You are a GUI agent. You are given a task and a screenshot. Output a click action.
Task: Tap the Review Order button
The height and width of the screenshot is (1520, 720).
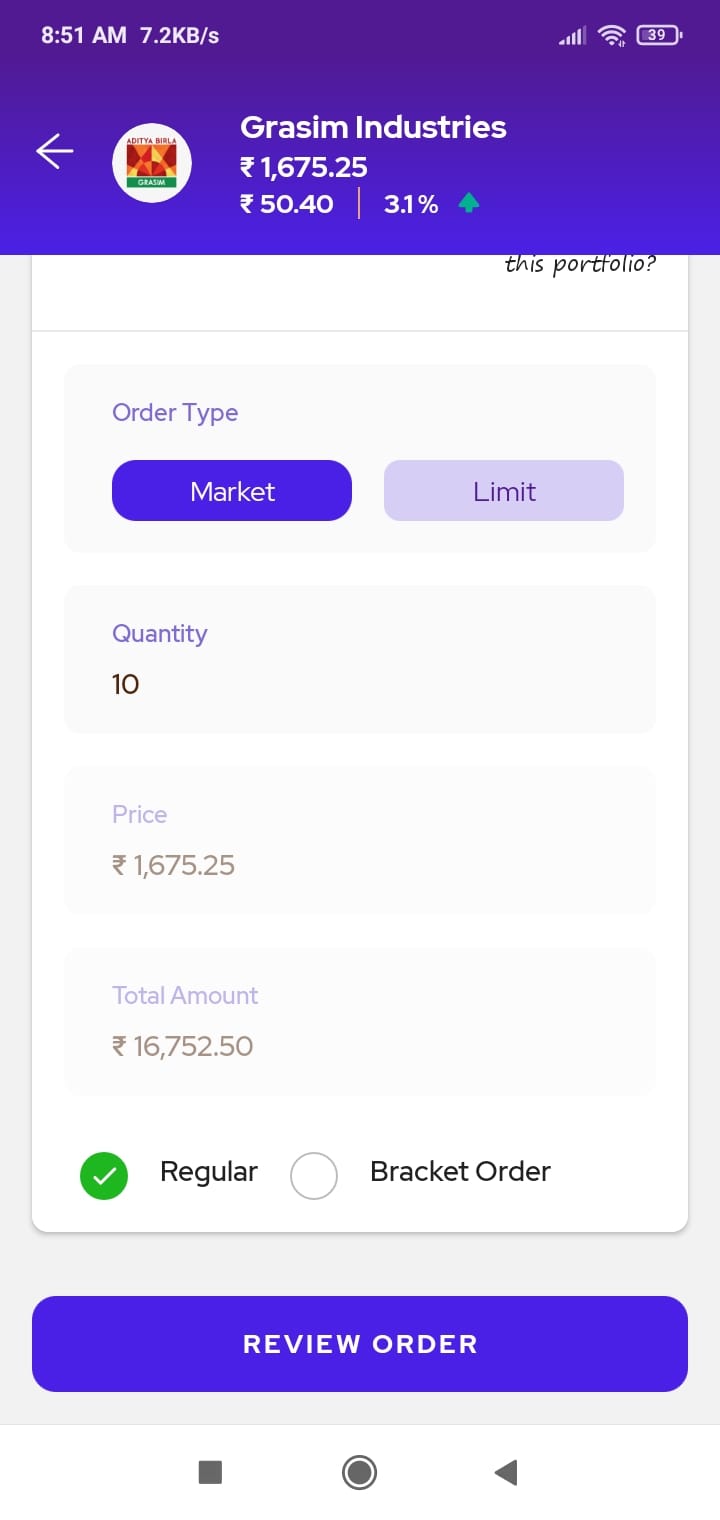coord(360,1344)
